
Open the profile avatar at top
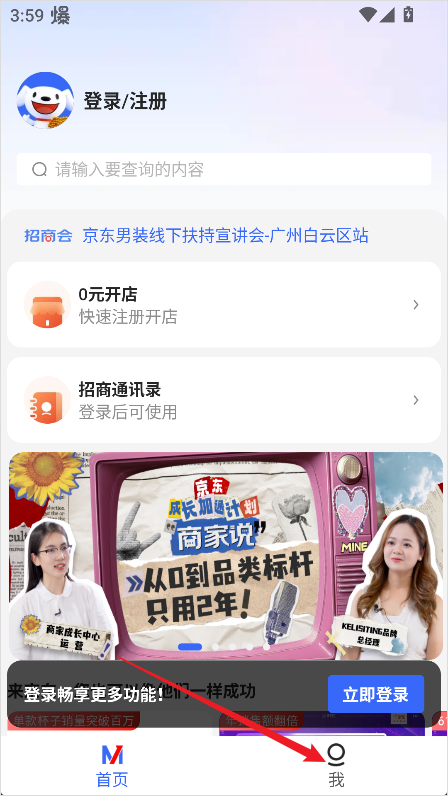pyautogui.click(x=45, y=101)
